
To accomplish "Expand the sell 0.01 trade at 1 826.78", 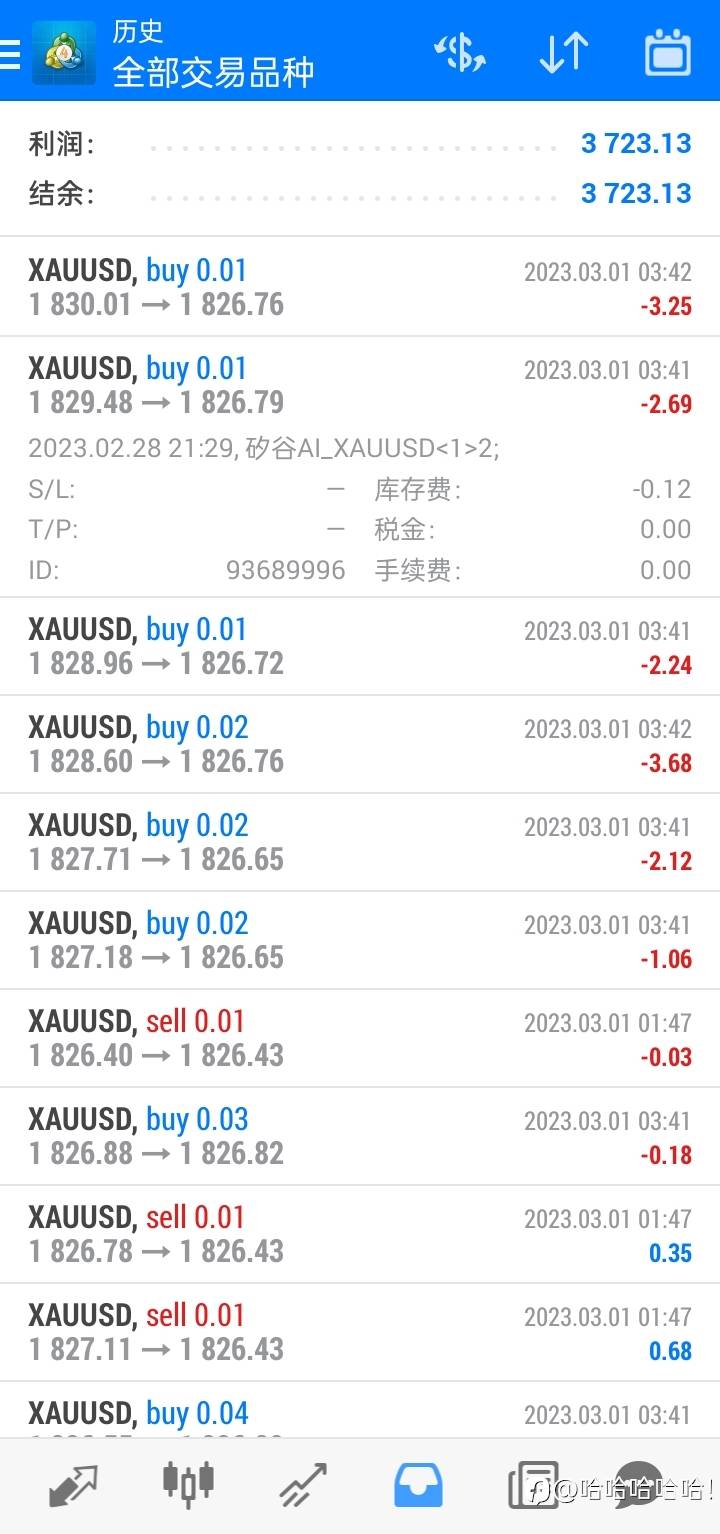I will pyautogui.click(x=360, y=1234).
